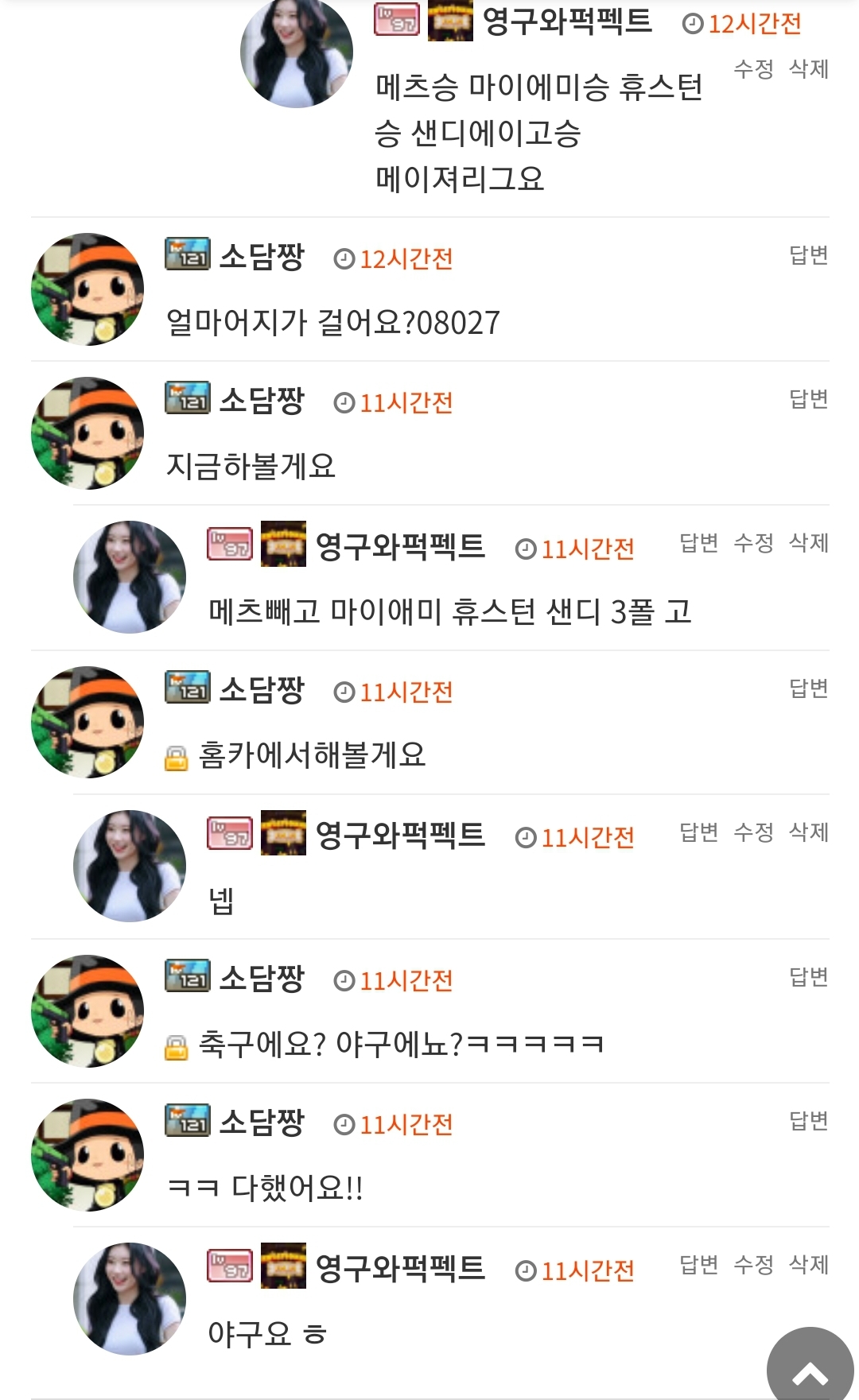Edit (수정) the comment 메츠빼고 마이애미 휴스턴
The image size is (859, 1400).
tap(753, 543)
